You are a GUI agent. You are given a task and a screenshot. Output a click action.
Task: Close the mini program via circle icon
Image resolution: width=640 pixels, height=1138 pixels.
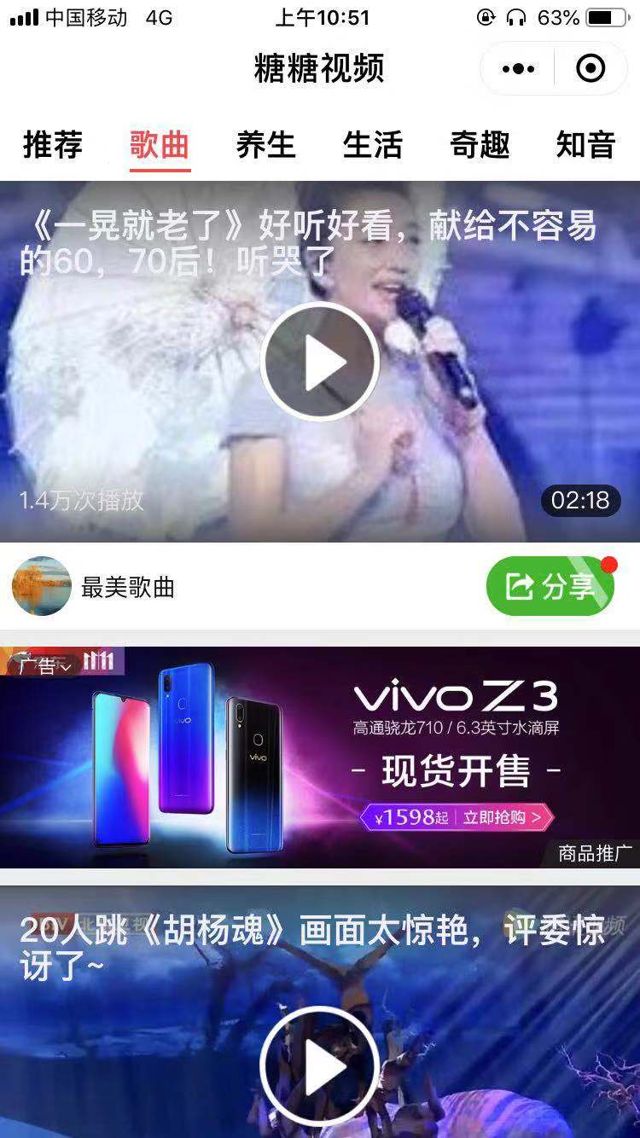tap(591, 69)
